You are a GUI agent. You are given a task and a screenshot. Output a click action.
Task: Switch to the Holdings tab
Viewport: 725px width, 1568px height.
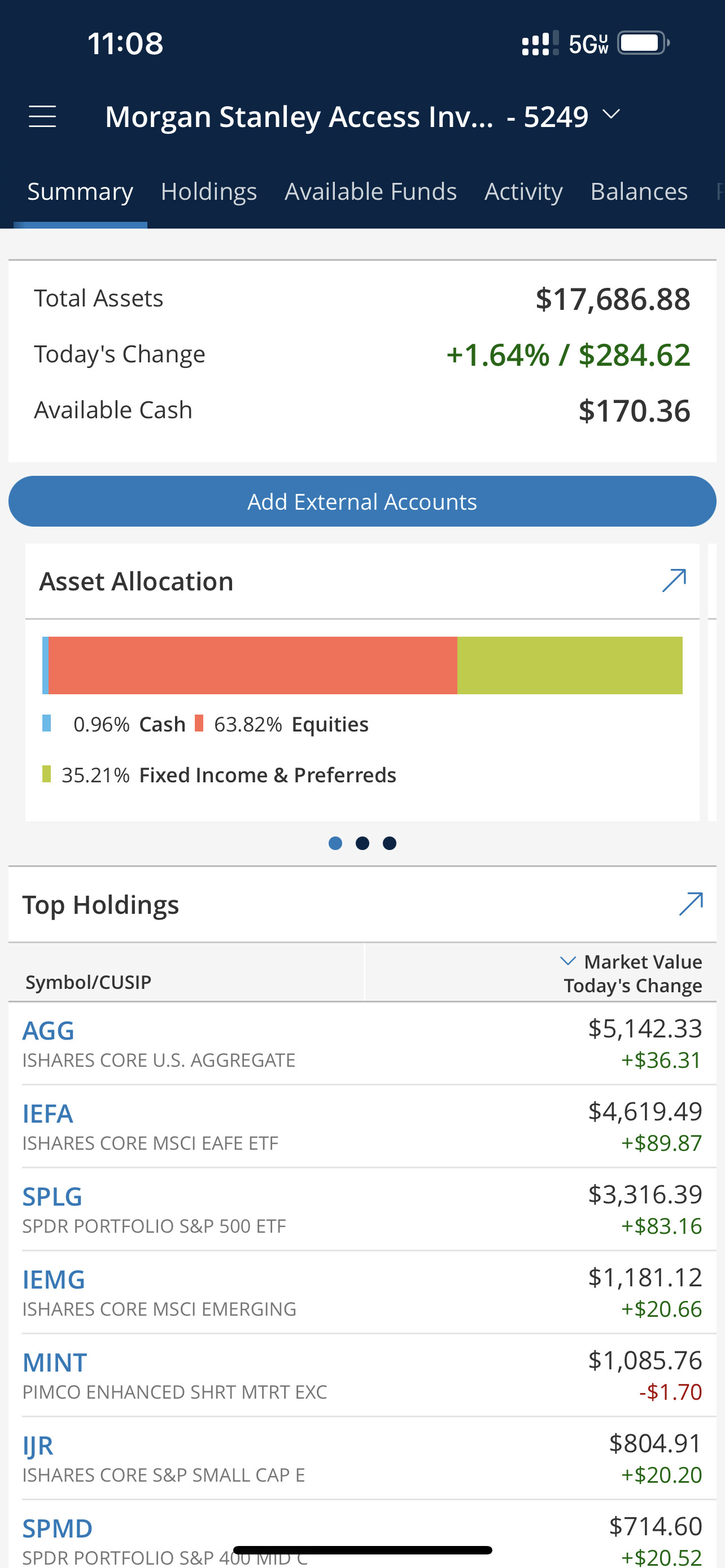(209, 192)
